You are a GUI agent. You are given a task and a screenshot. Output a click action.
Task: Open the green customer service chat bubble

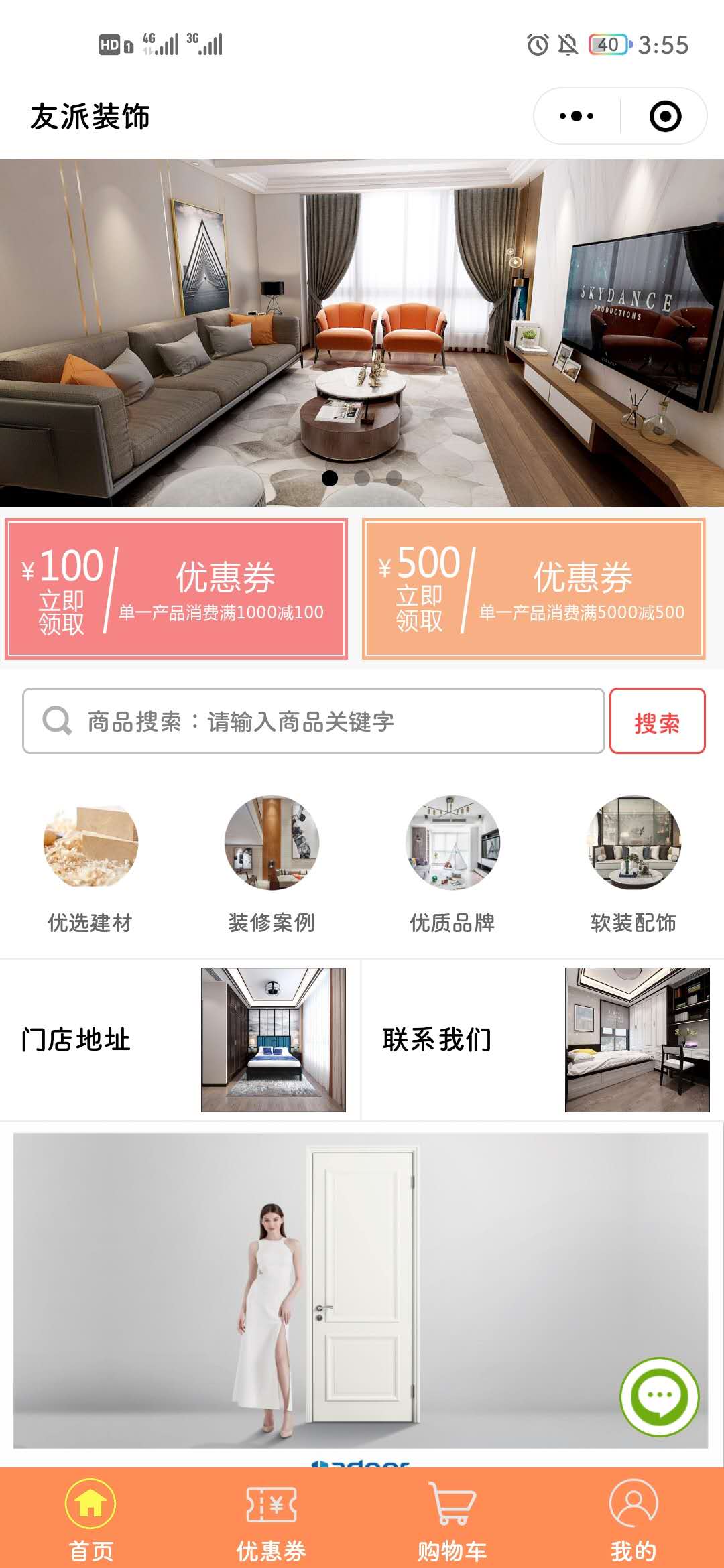660,1397
